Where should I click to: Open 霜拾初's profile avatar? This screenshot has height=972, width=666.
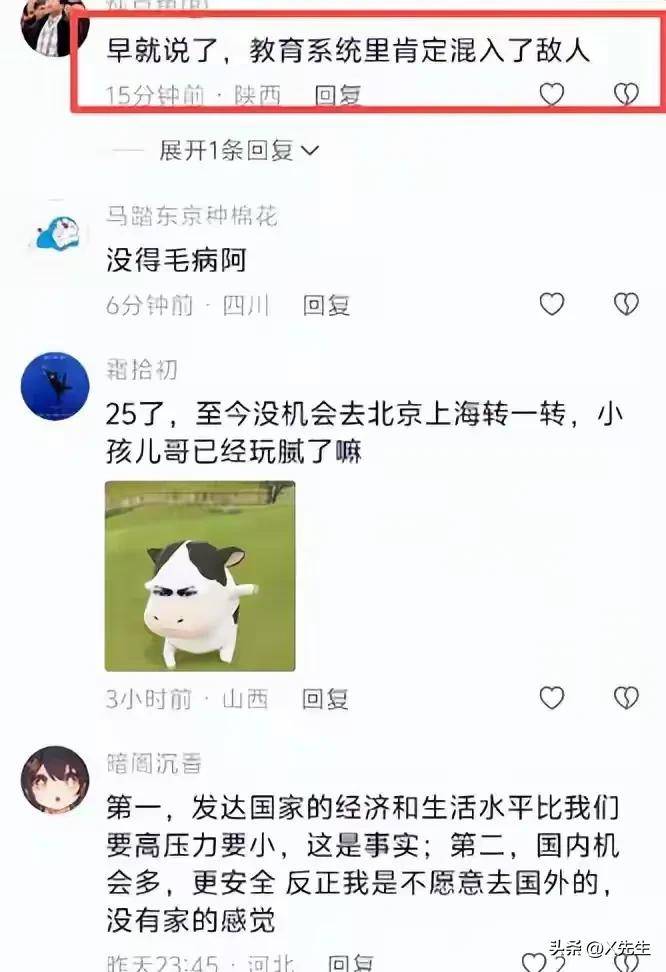coord(56,385)
